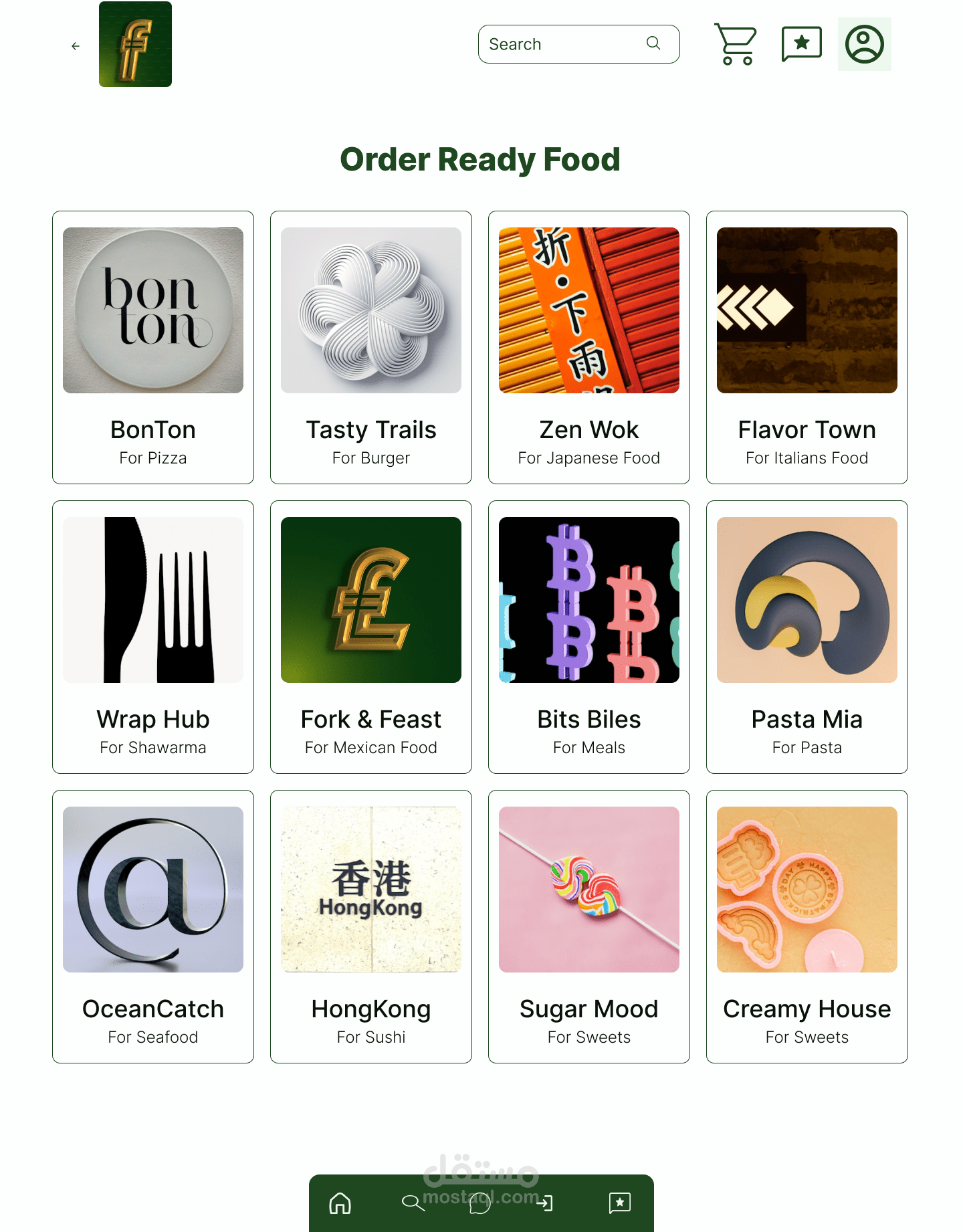Open the BonTon pizza card
Viewport: 963px width, 1232px height.
pyautogui.click(x=153, y=347)
